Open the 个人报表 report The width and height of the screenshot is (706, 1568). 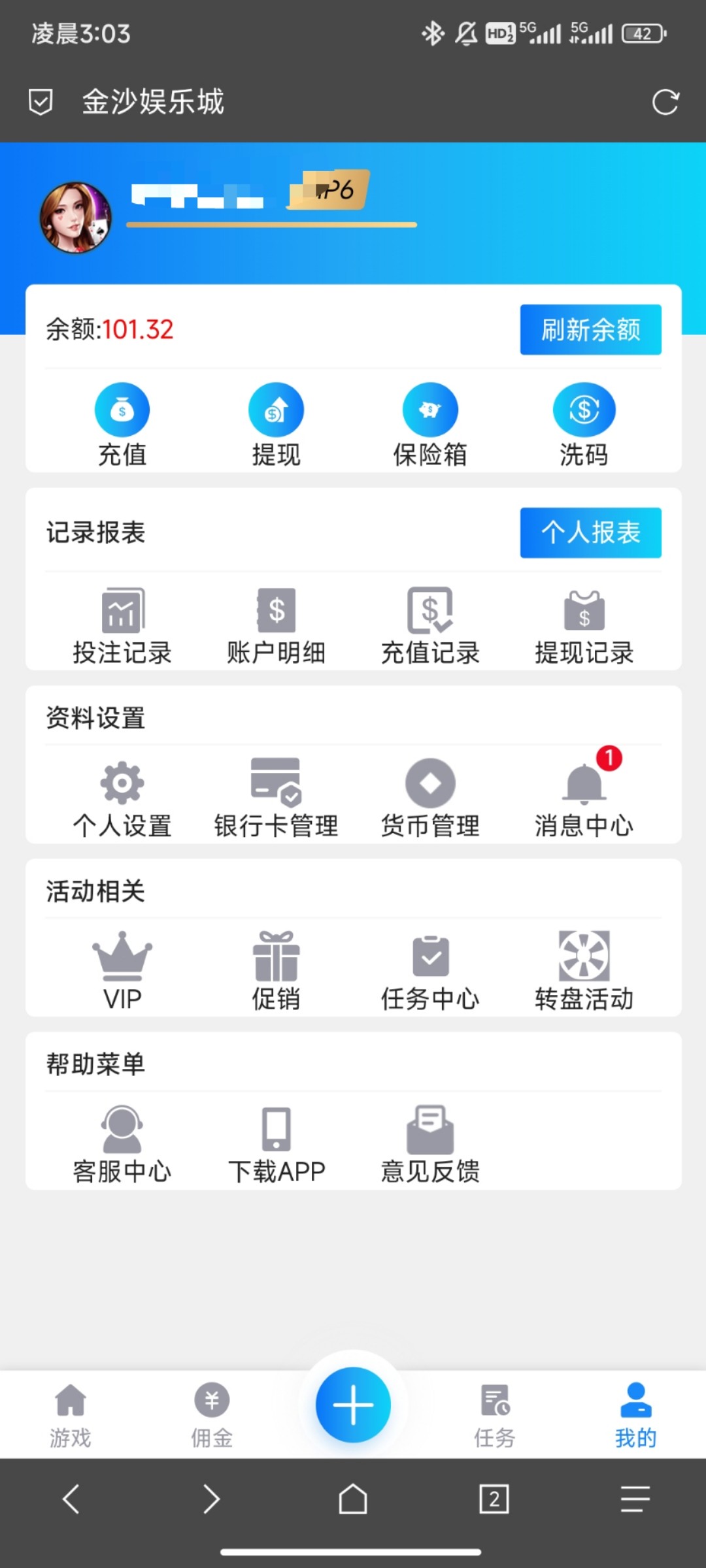[x=590, y=532]
